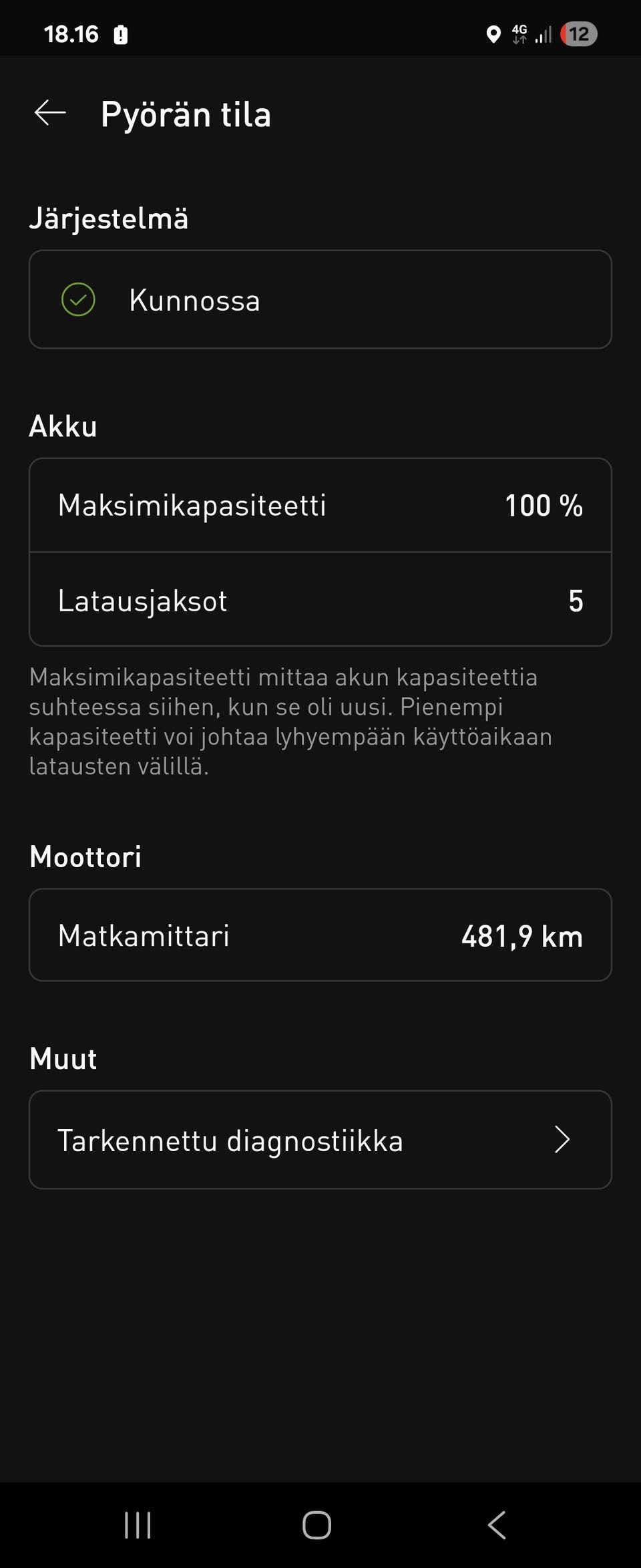Select the Latausjaksot row showing 5
Screen dimensions: 641x1568
(x=319, y=600)
